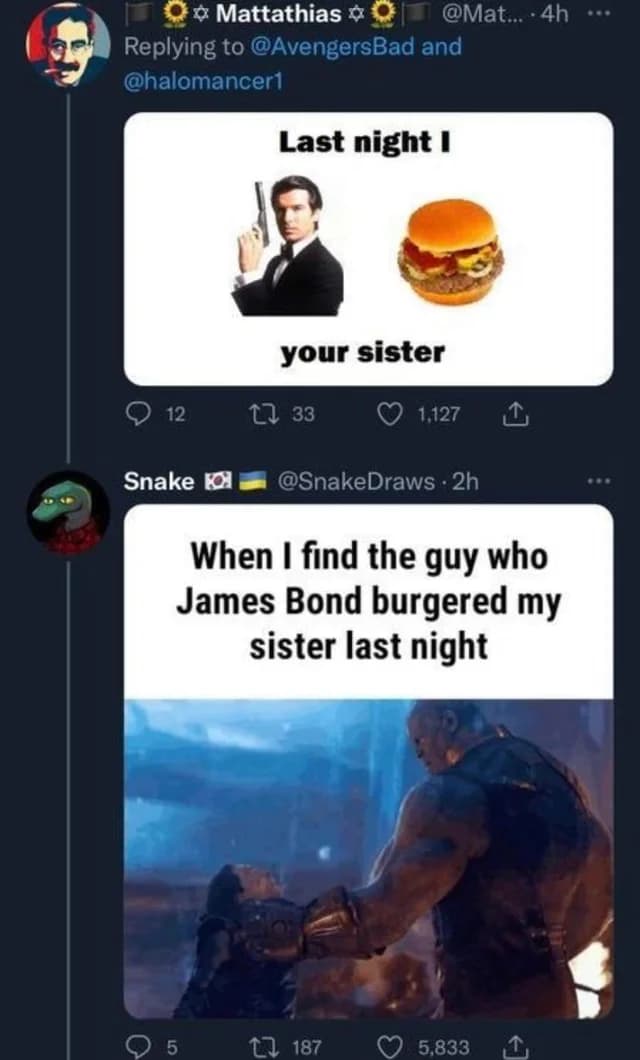Image resolution: width=640 pixels, height=1060 pixels.
Task: Open the @halomancer1 mention link
Action: [x=203, y=80]
